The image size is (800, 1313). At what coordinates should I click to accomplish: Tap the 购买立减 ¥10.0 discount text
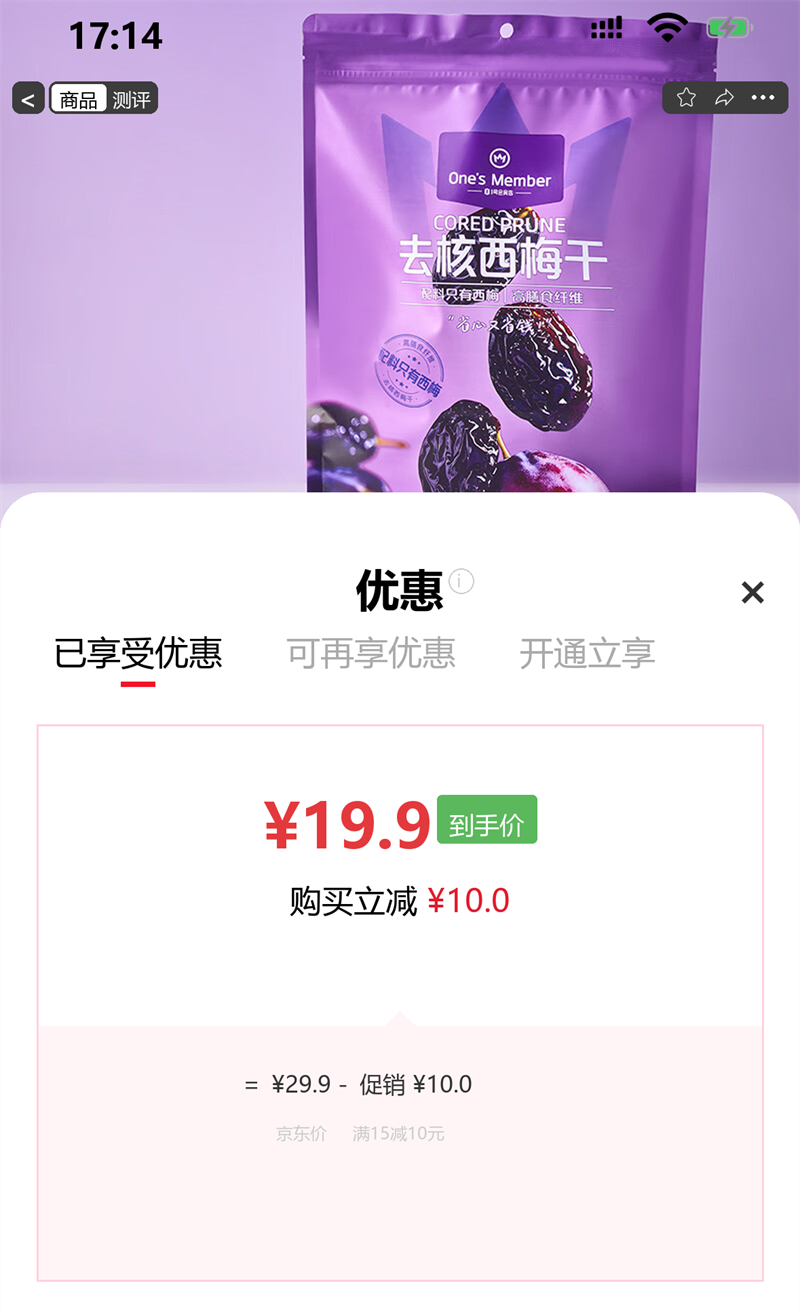(x=400, y=900)
